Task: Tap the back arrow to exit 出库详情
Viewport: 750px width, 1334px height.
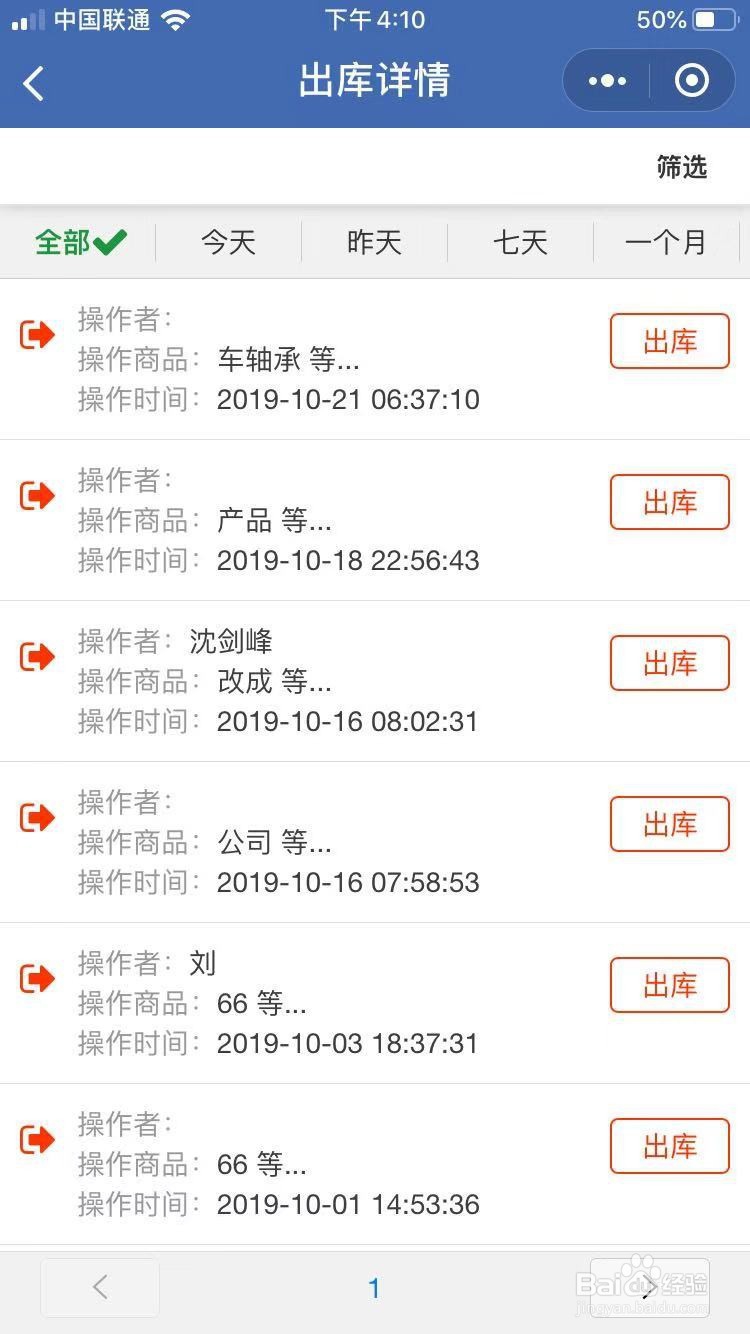Action: 33,83
